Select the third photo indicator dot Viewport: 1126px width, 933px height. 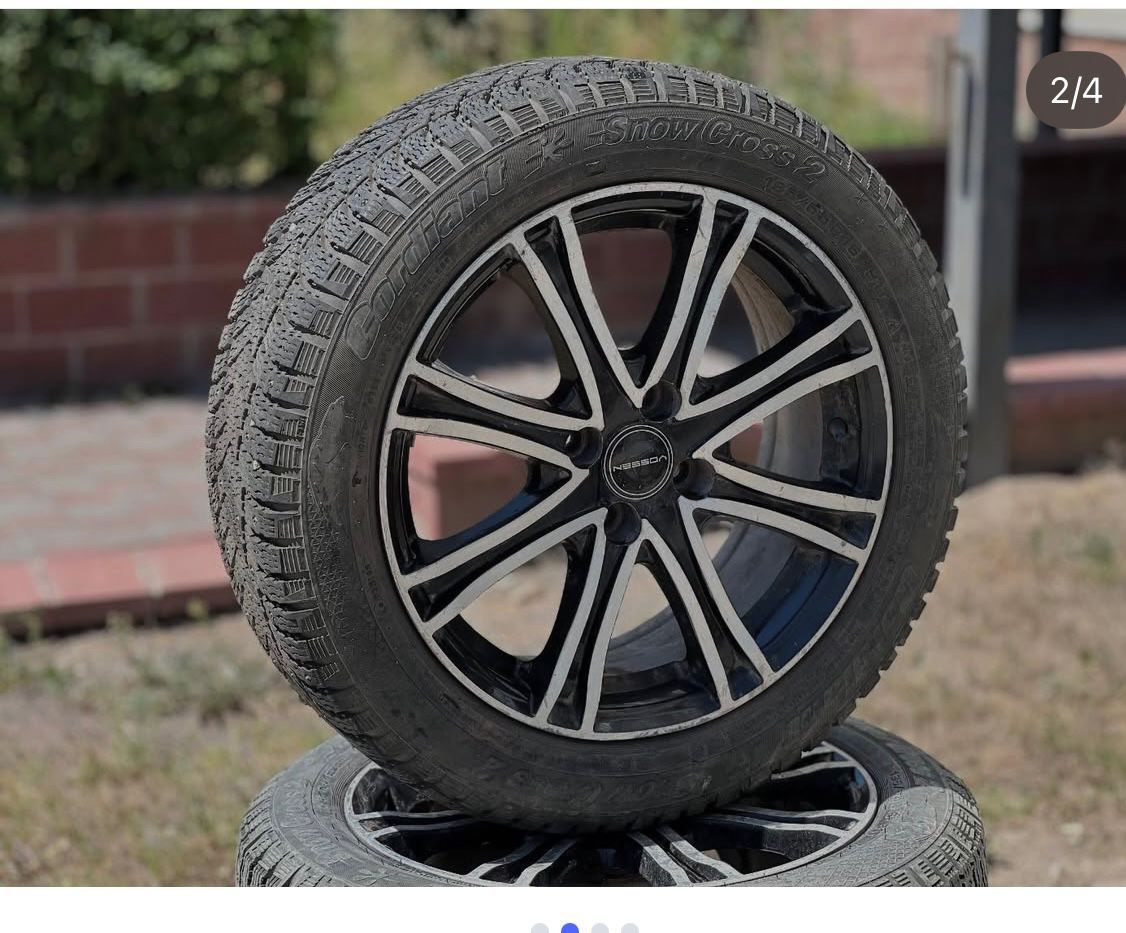pos(600,929)
